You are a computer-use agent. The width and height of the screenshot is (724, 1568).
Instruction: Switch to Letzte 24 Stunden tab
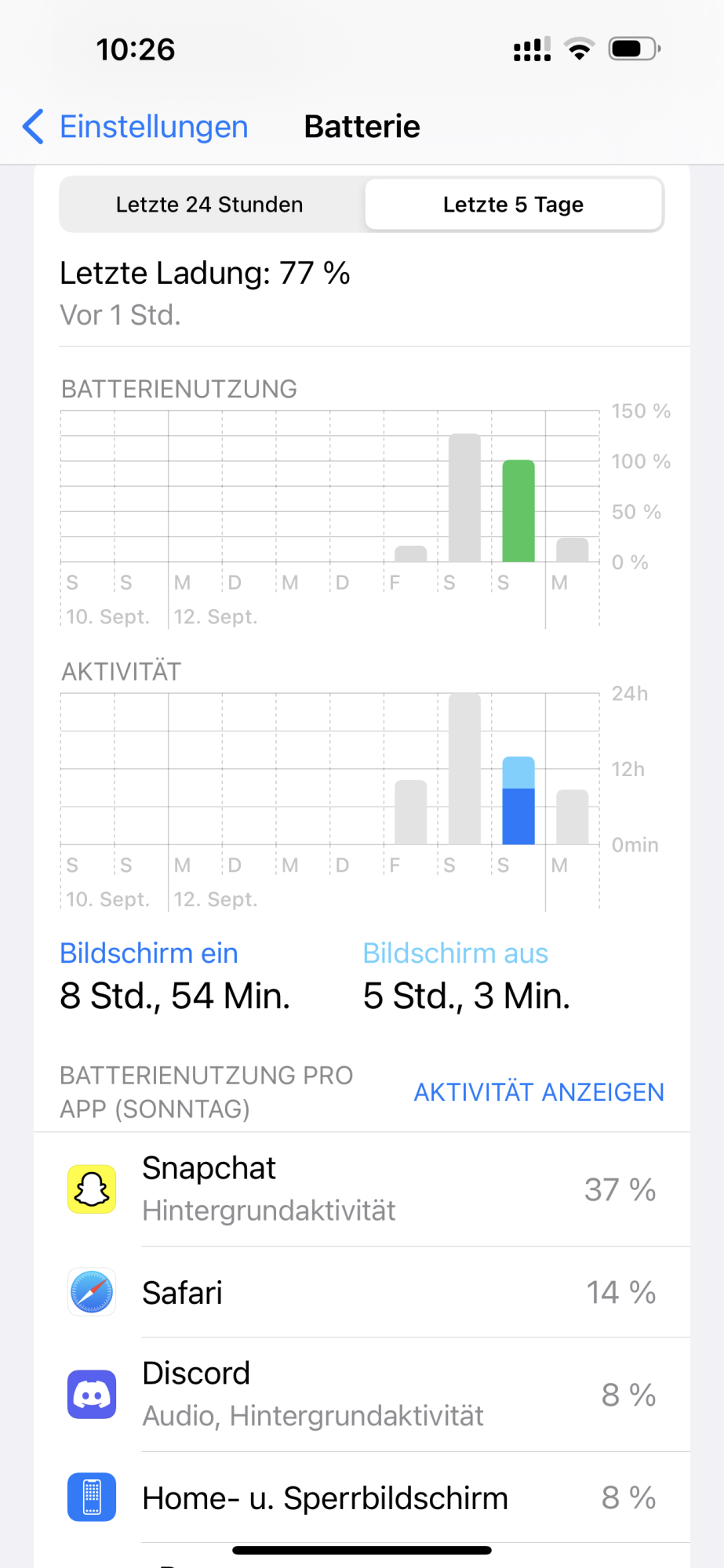point(209,205)
